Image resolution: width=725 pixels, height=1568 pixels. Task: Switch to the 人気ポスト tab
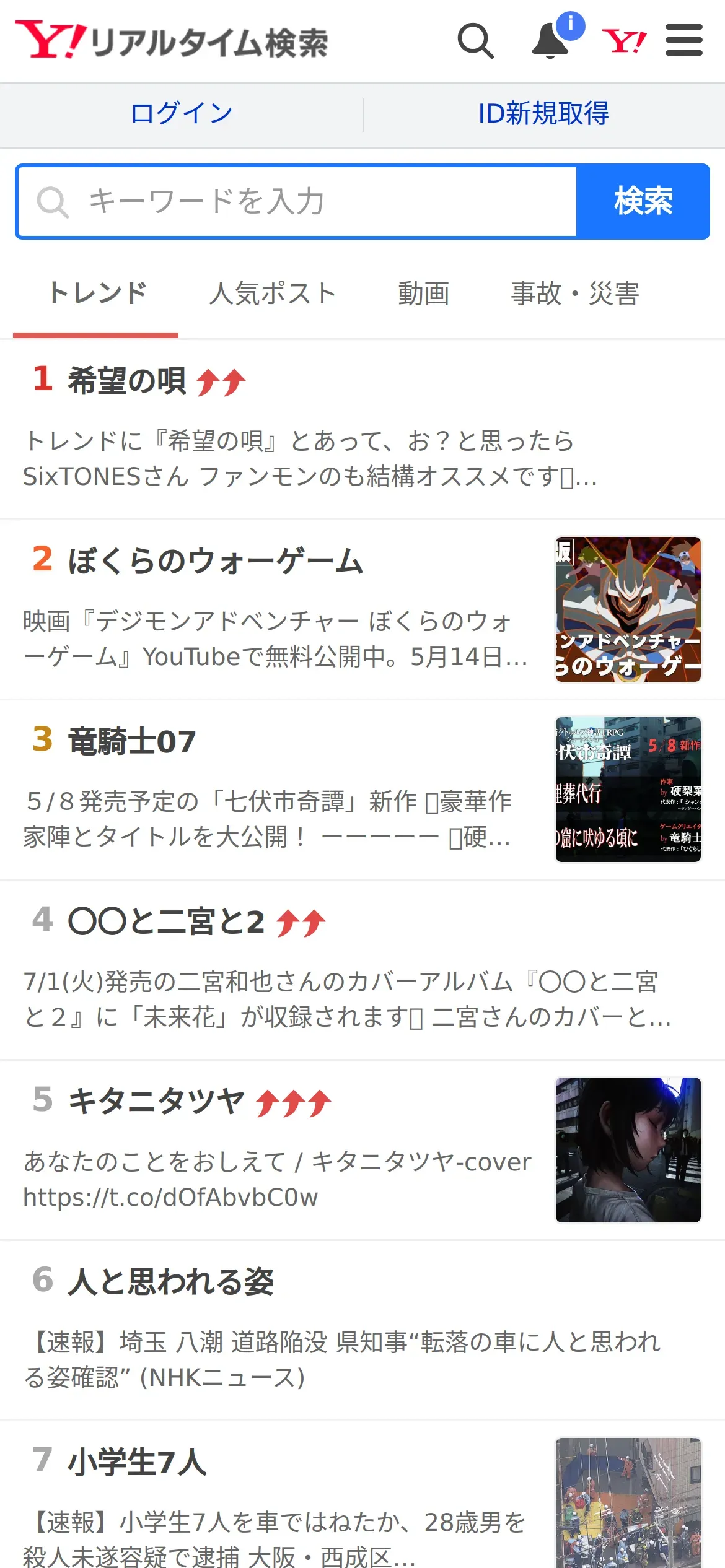[272, 294]
